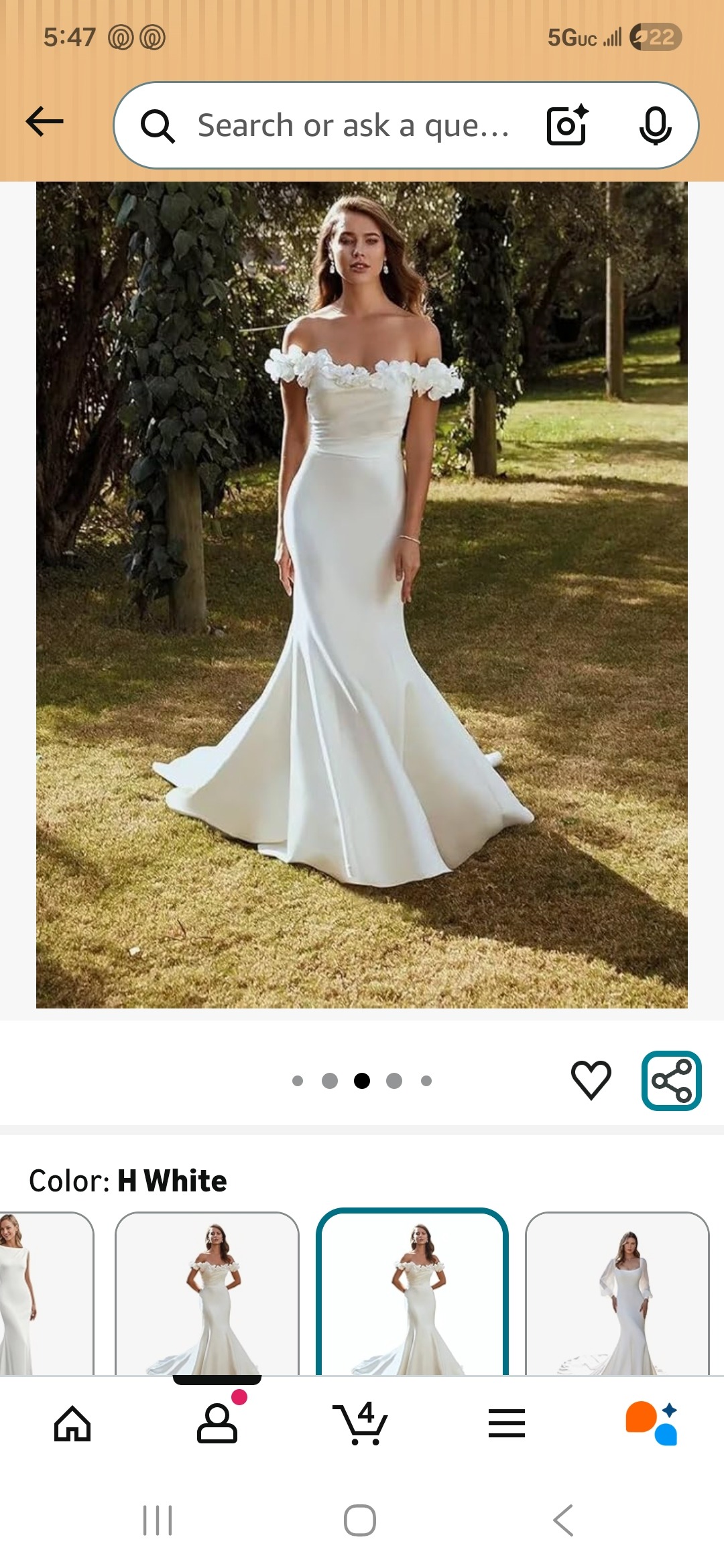Go back using the top arrow
The image size is (724, 1568).
(44, 122)
